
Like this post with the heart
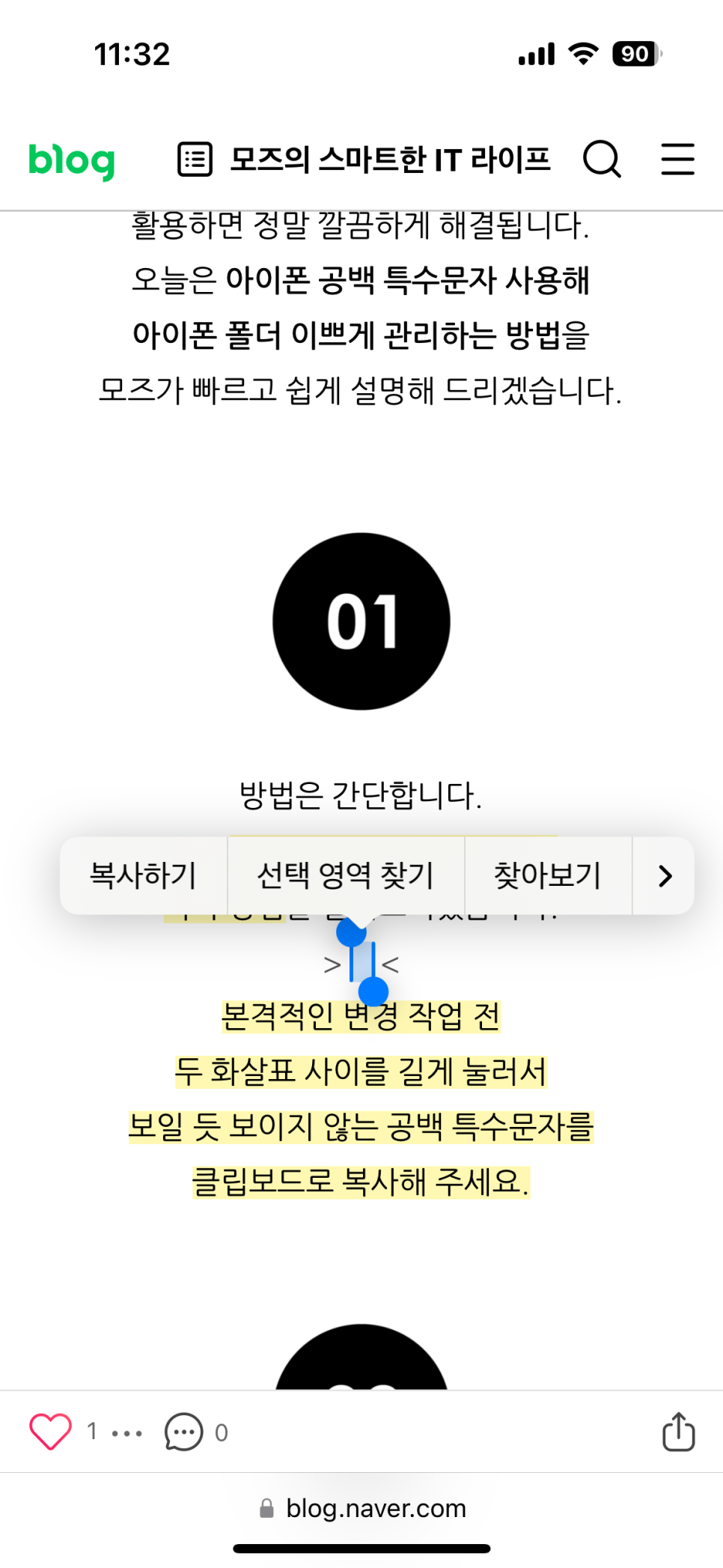[50, 1432]
